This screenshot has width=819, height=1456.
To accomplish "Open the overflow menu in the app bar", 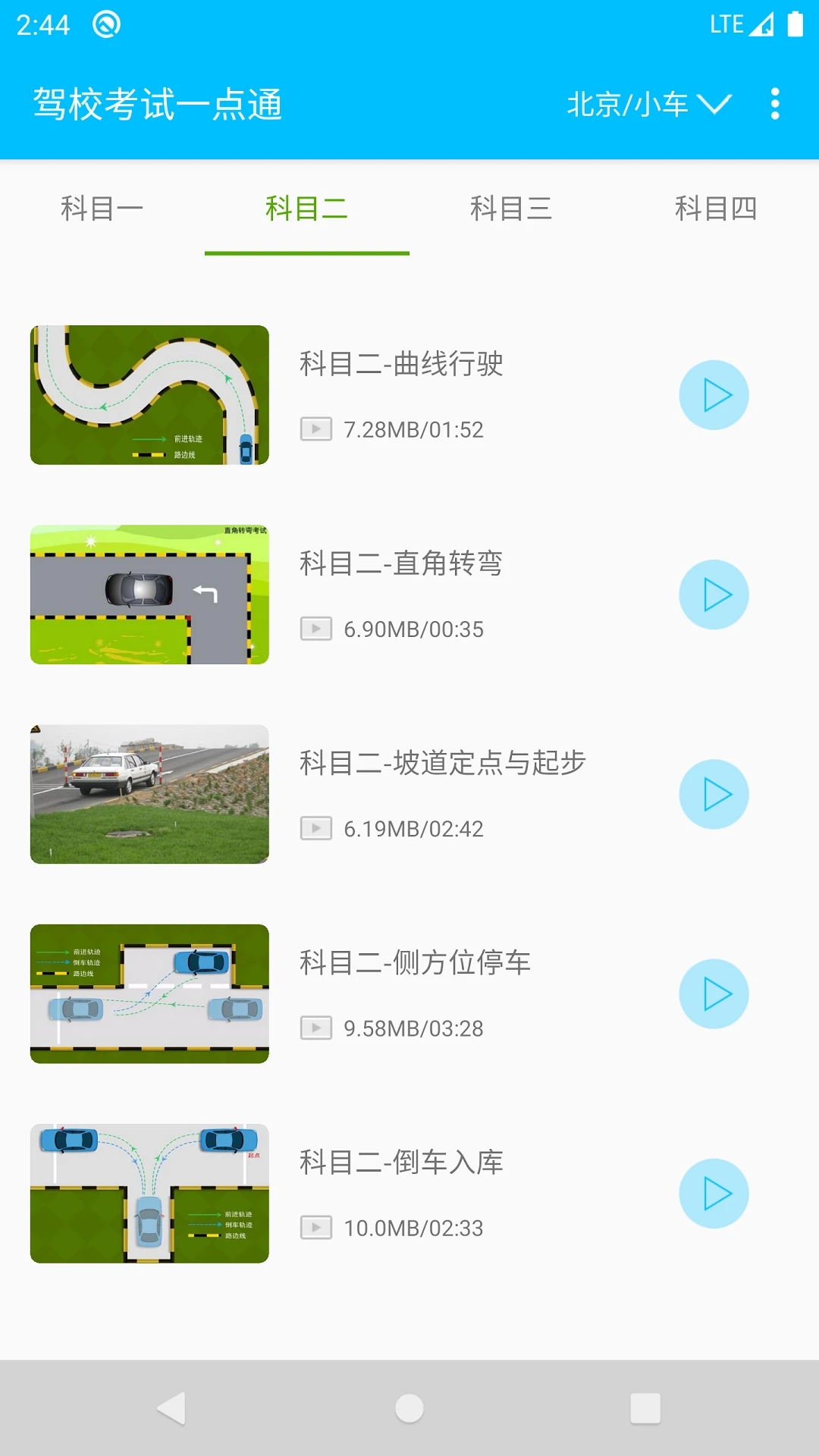I will tap(773, 104).
